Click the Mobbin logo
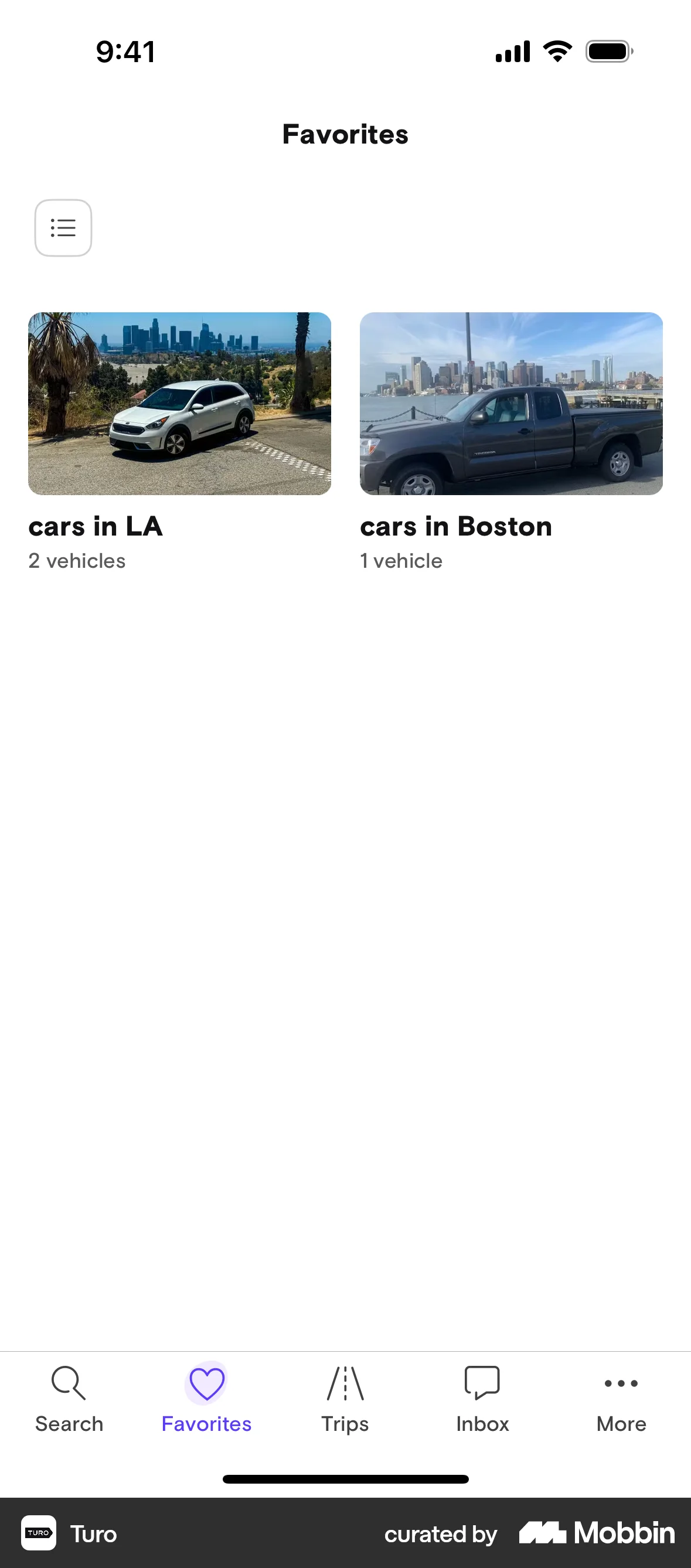691x1568 pixels. click(597, 1533)
